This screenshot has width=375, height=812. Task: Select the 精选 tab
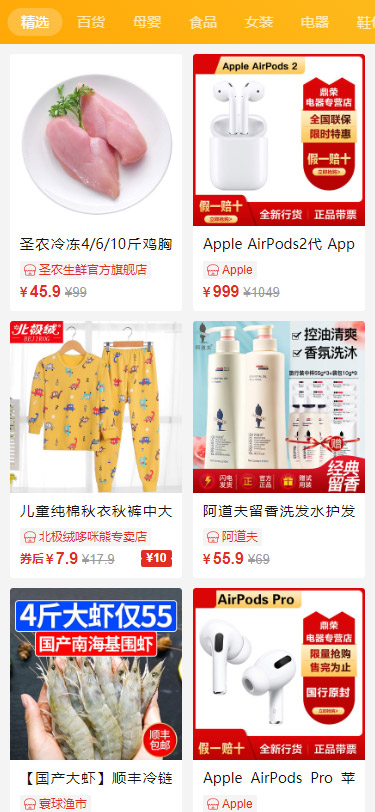tap(35, 22)
